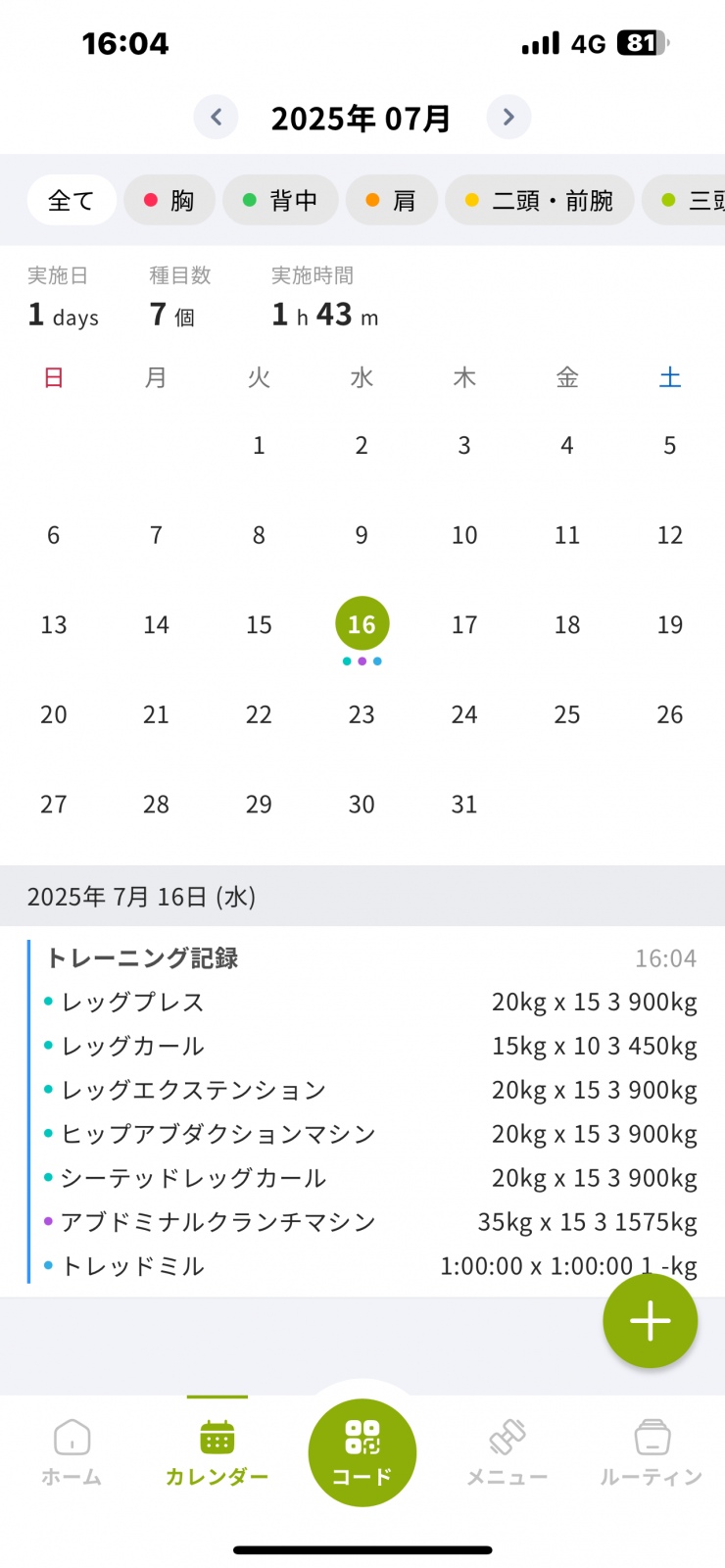Viewport: 725px width, 1568px height.
Task: Filter by 肩 chip
Action: (392, 200)
